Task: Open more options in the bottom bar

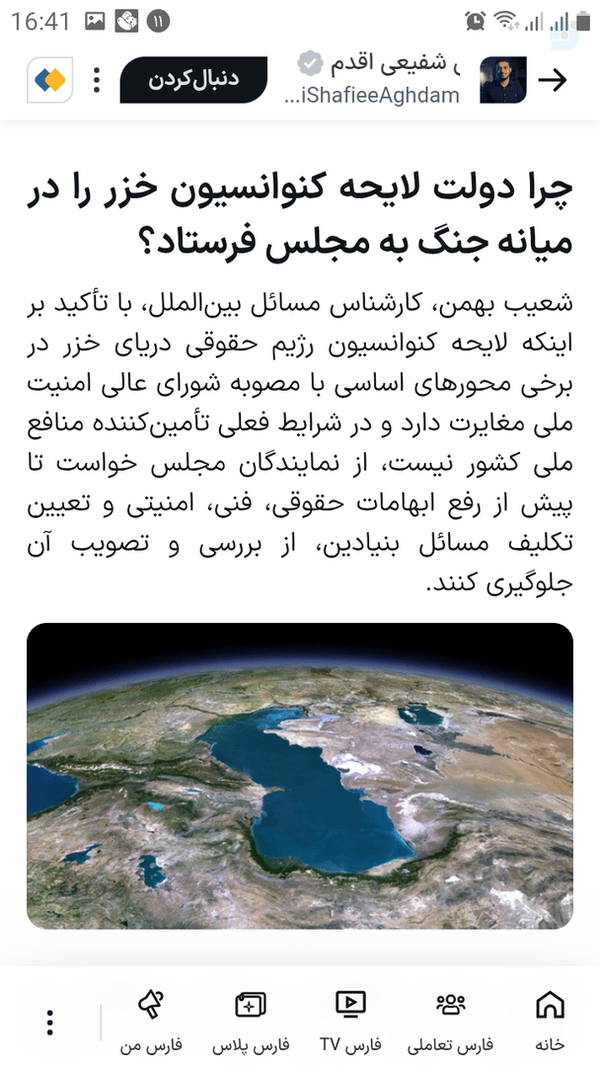Action: tap(50, 1022)
